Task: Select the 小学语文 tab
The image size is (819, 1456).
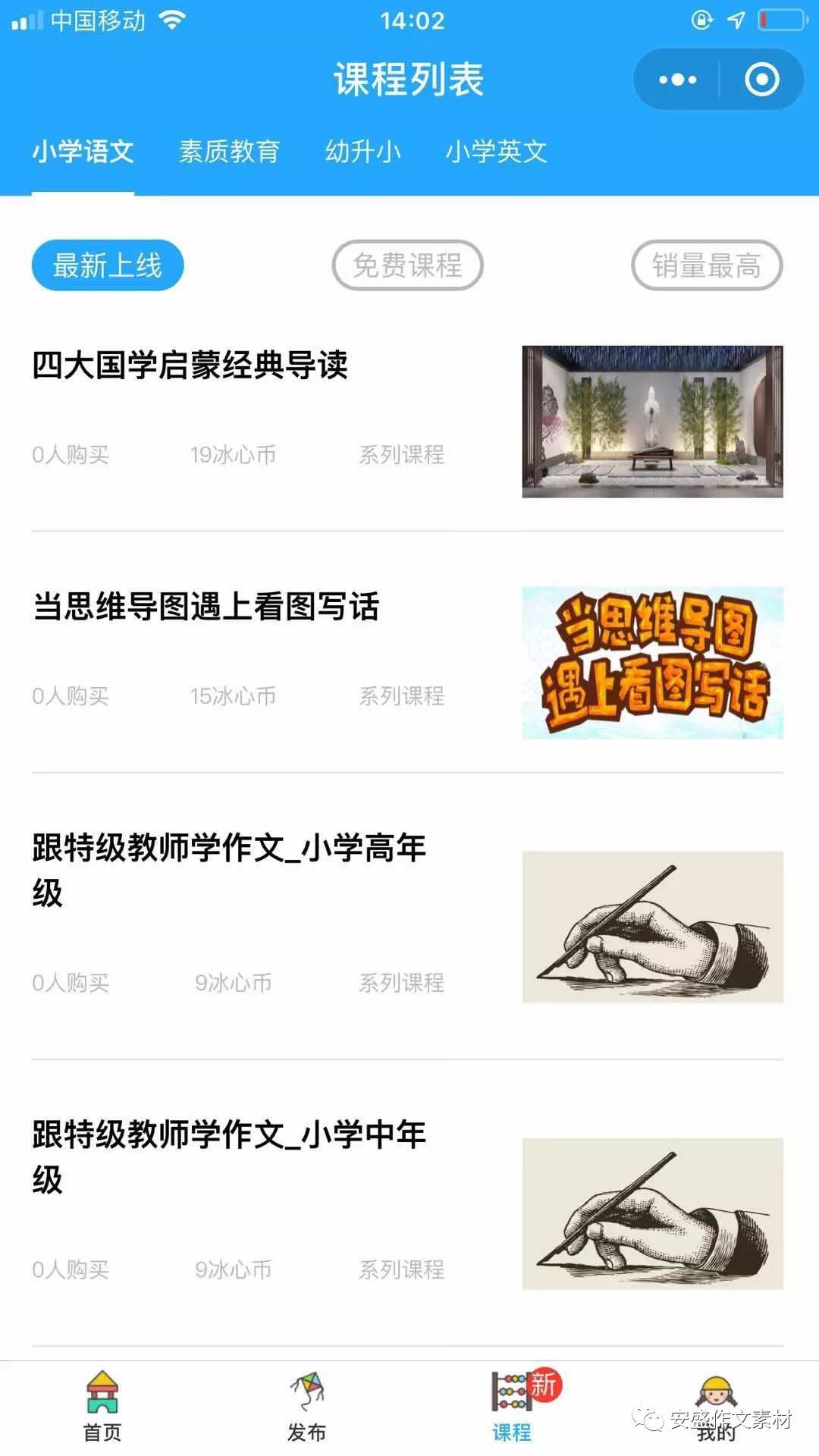Action: coord(83,152)
